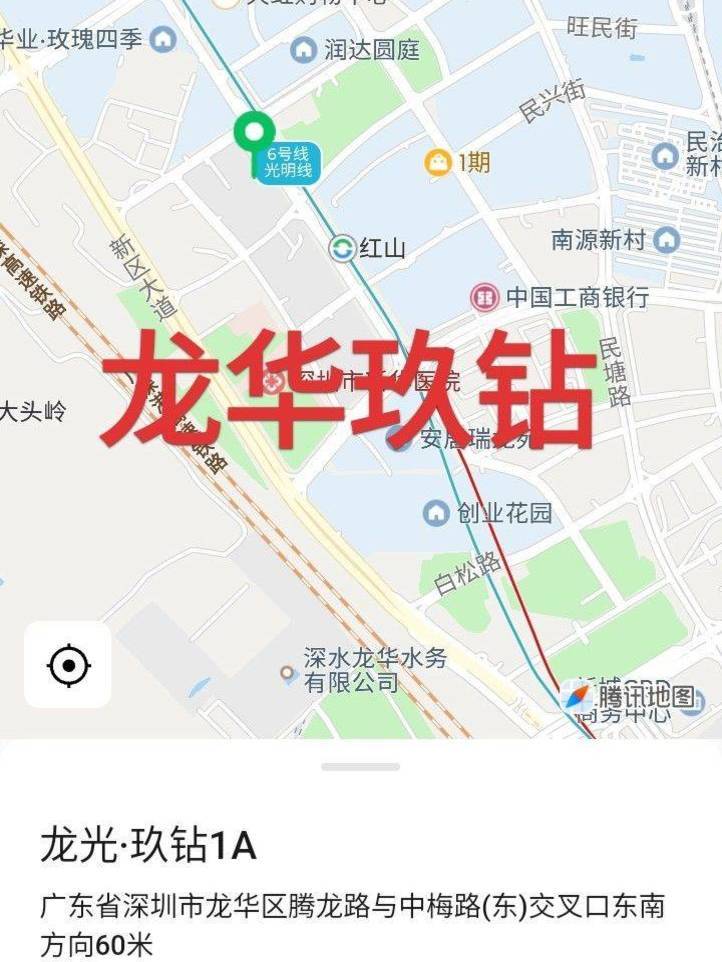722x962 pixels.
Task: Select the 润达圆庭 map marker
Action: click(303, 49)
